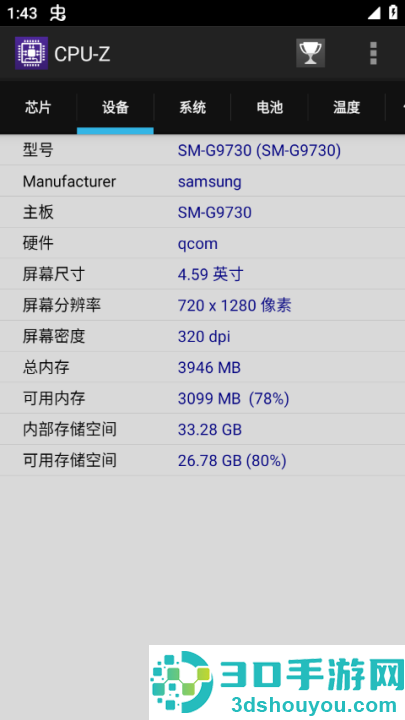This screenshot has width=405, height=720.
Task: Switch to the 芯片 tab
Action: 38,107
